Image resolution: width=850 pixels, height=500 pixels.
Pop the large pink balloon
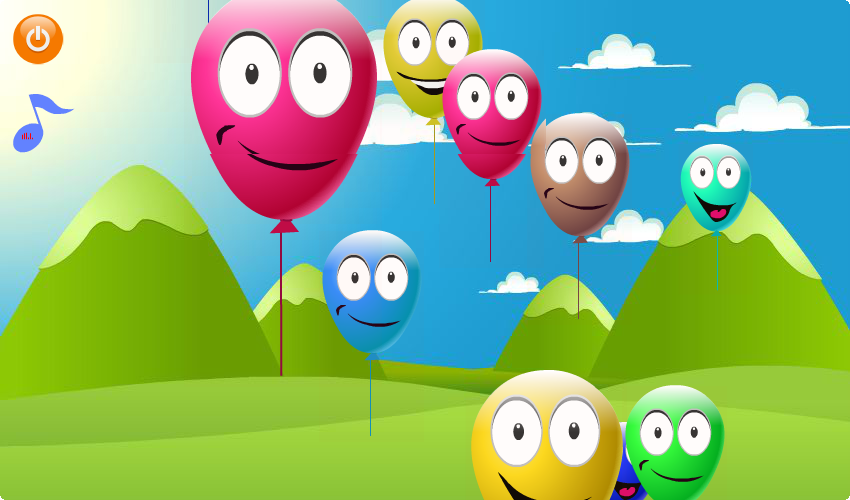[283, 110]
